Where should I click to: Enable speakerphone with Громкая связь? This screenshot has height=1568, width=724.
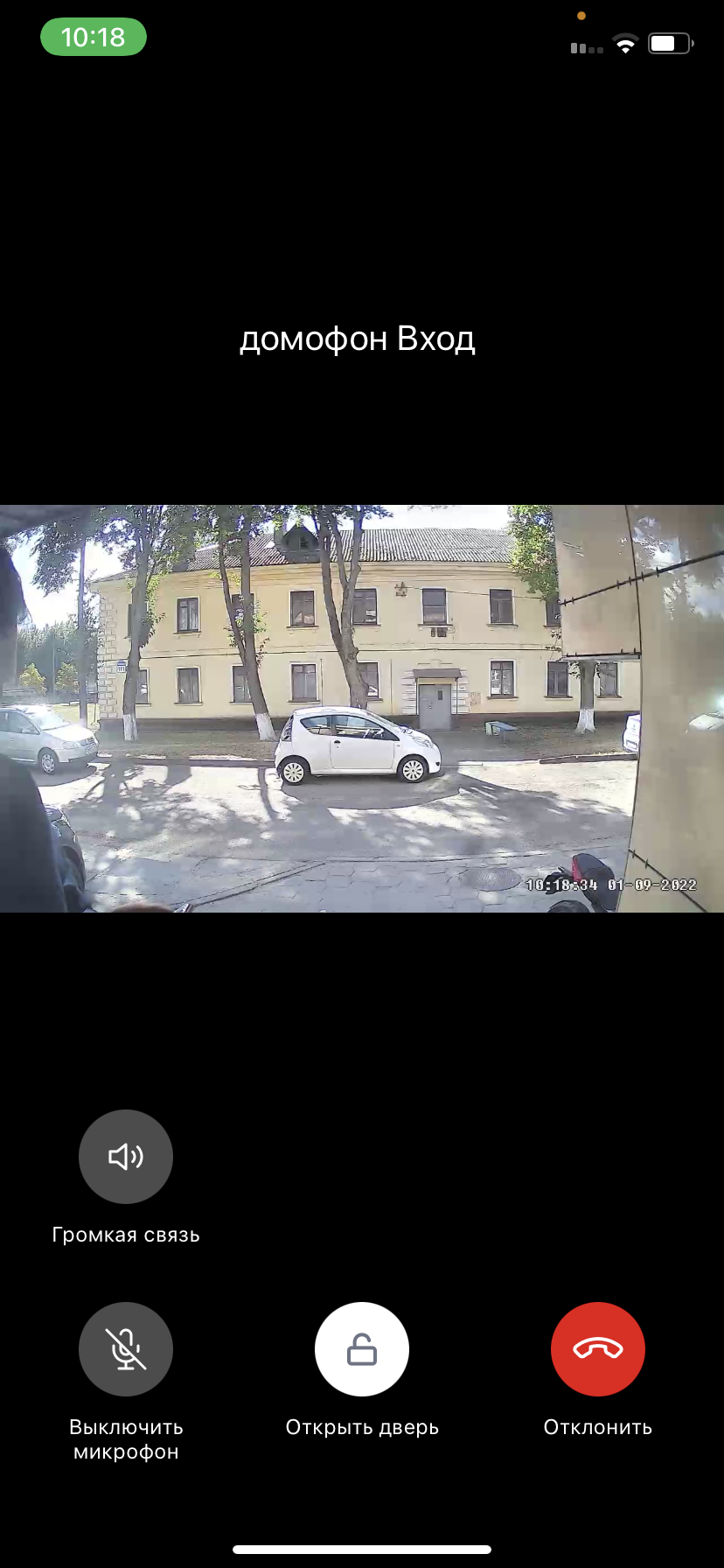(x=126, y=1156)
